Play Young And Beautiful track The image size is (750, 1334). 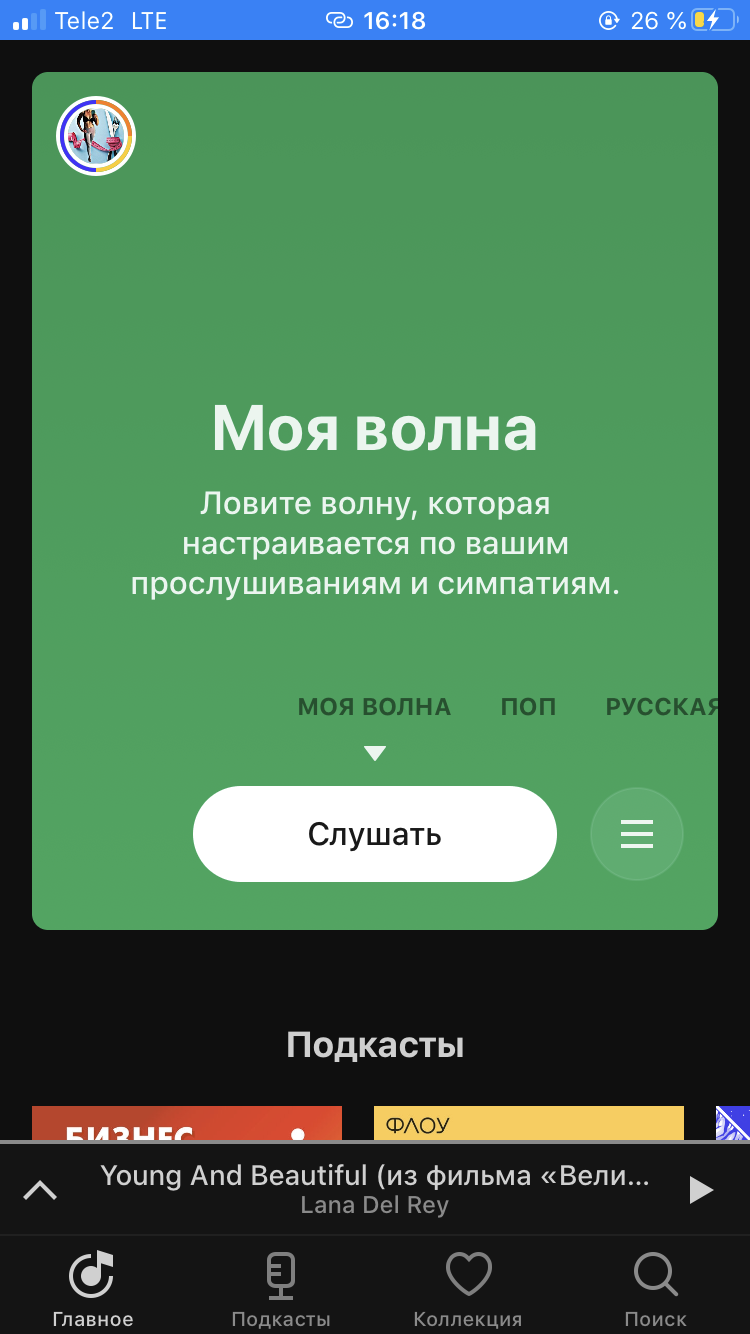coord(701,1190)
